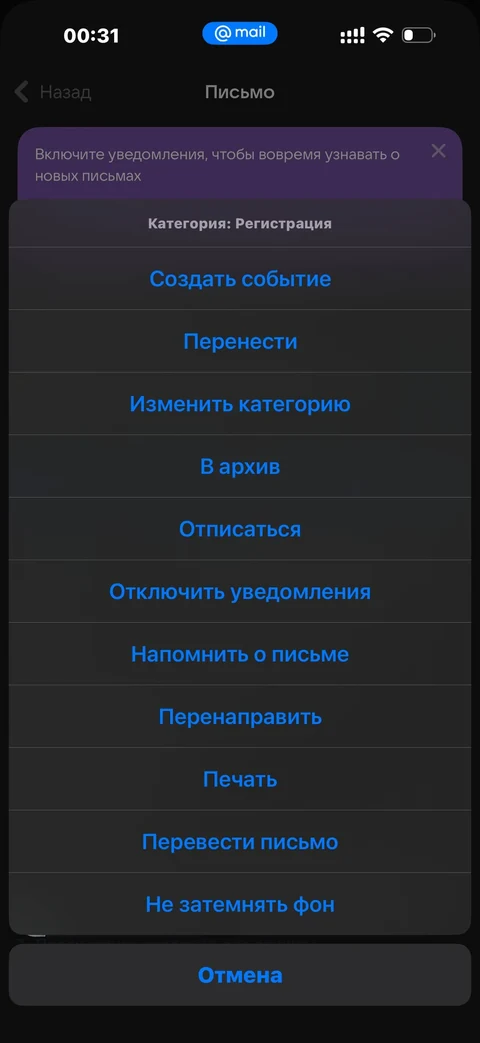480x1043 pixels.
Task: Move the letter with В архив
Action: click(240, 466)
